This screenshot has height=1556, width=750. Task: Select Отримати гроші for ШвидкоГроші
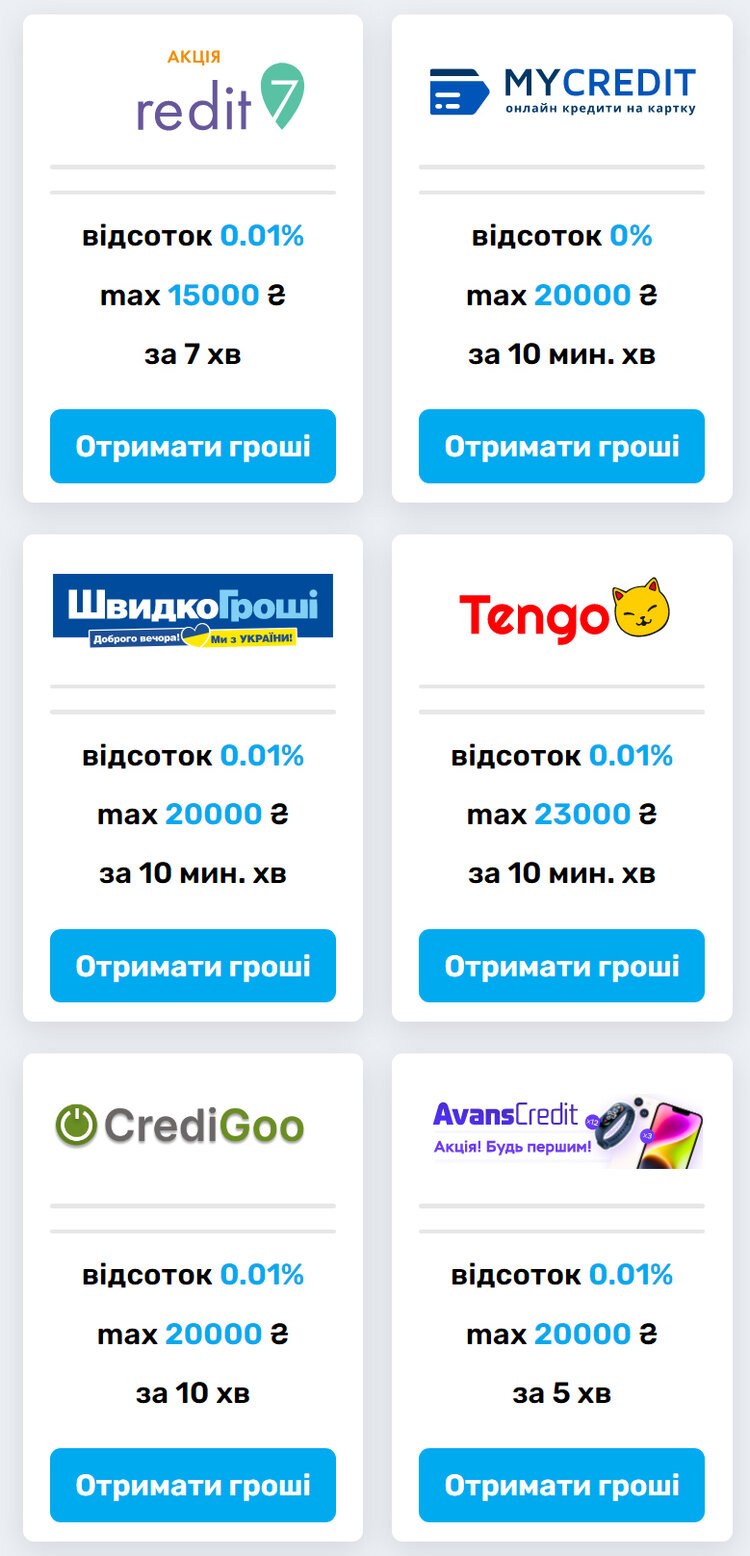192,966
